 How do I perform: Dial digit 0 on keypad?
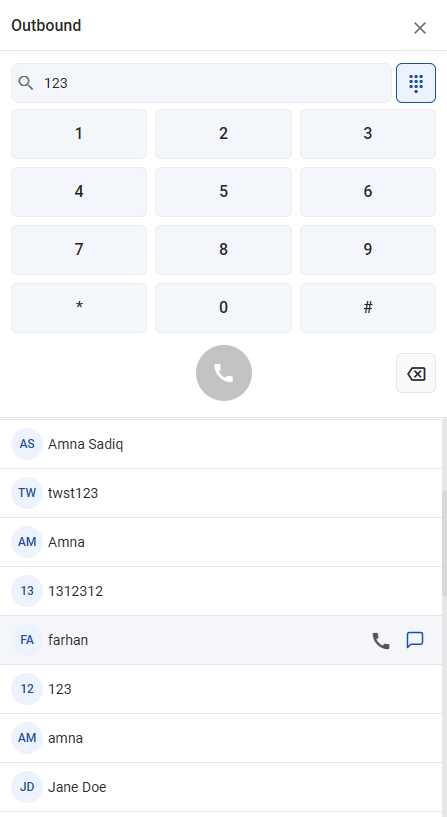[223, 308]
